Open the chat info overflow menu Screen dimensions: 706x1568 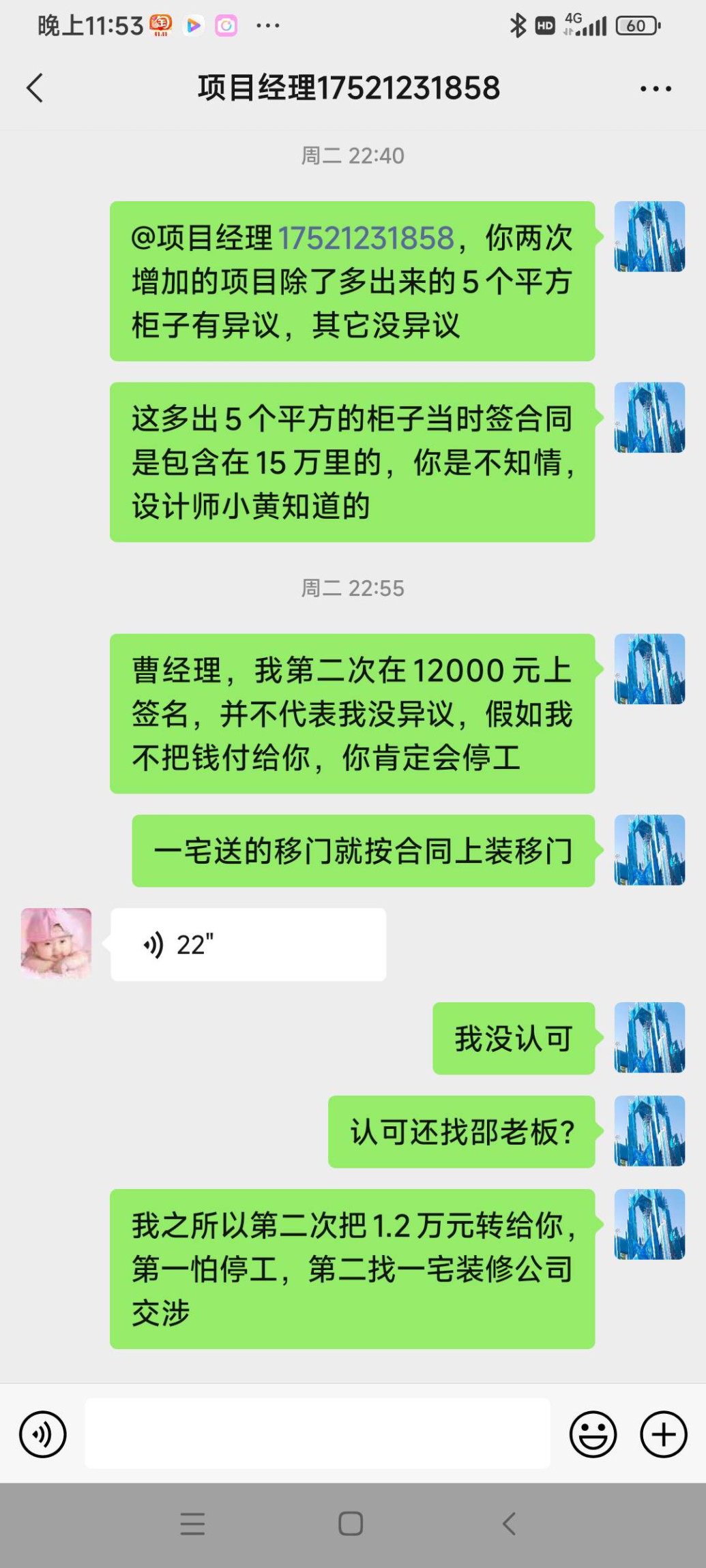point(656,89)
